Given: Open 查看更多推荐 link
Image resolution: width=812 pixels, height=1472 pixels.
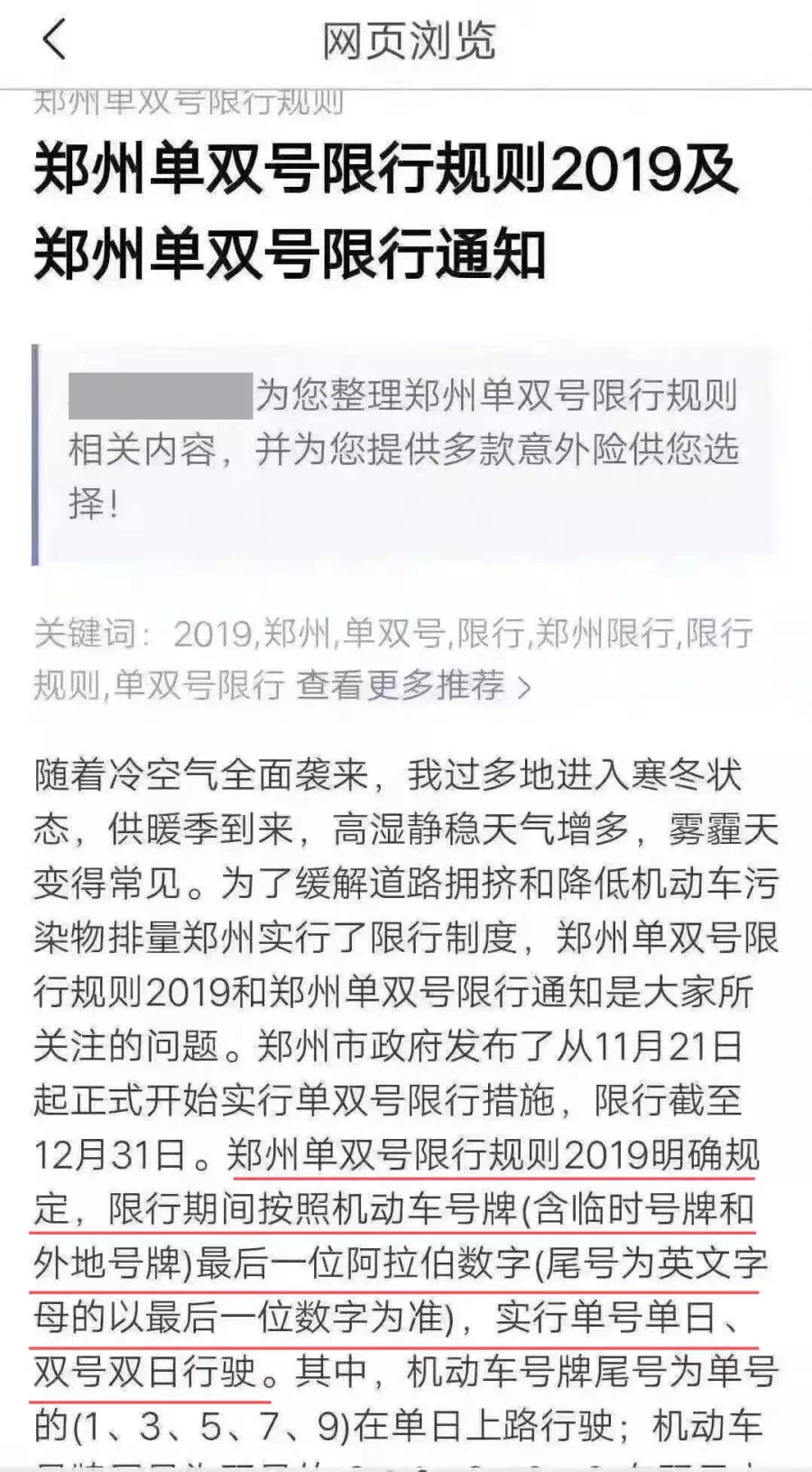Looking at the screenshot, I should (x=413, y=686).
